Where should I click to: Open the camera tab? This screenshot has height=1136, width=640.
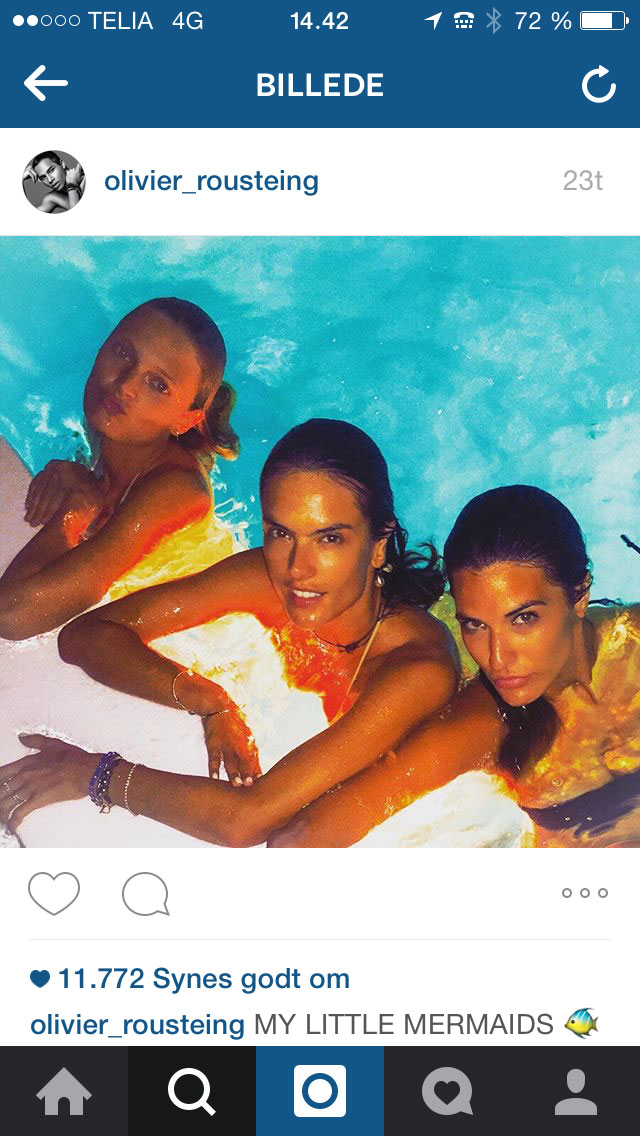320,1091
